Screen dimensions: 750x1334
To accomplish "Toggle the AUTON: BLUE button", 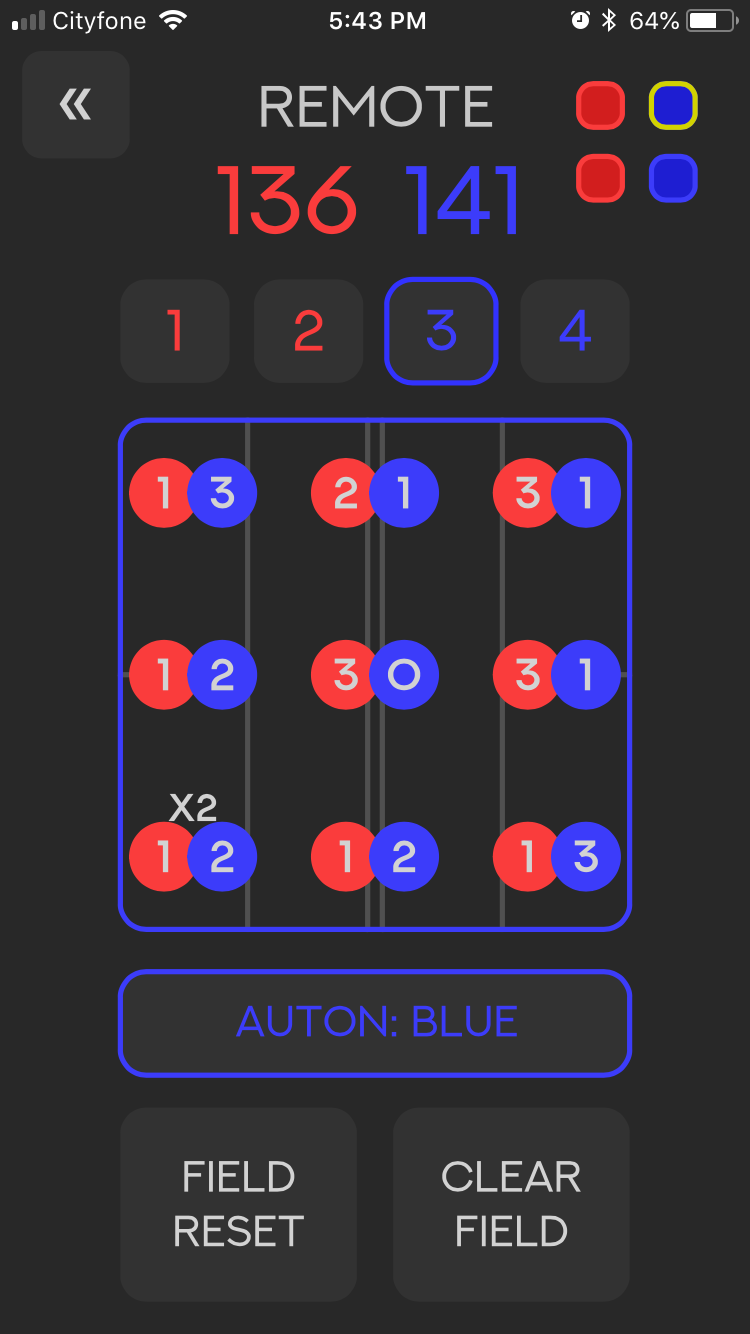I will pos(375,1023).
